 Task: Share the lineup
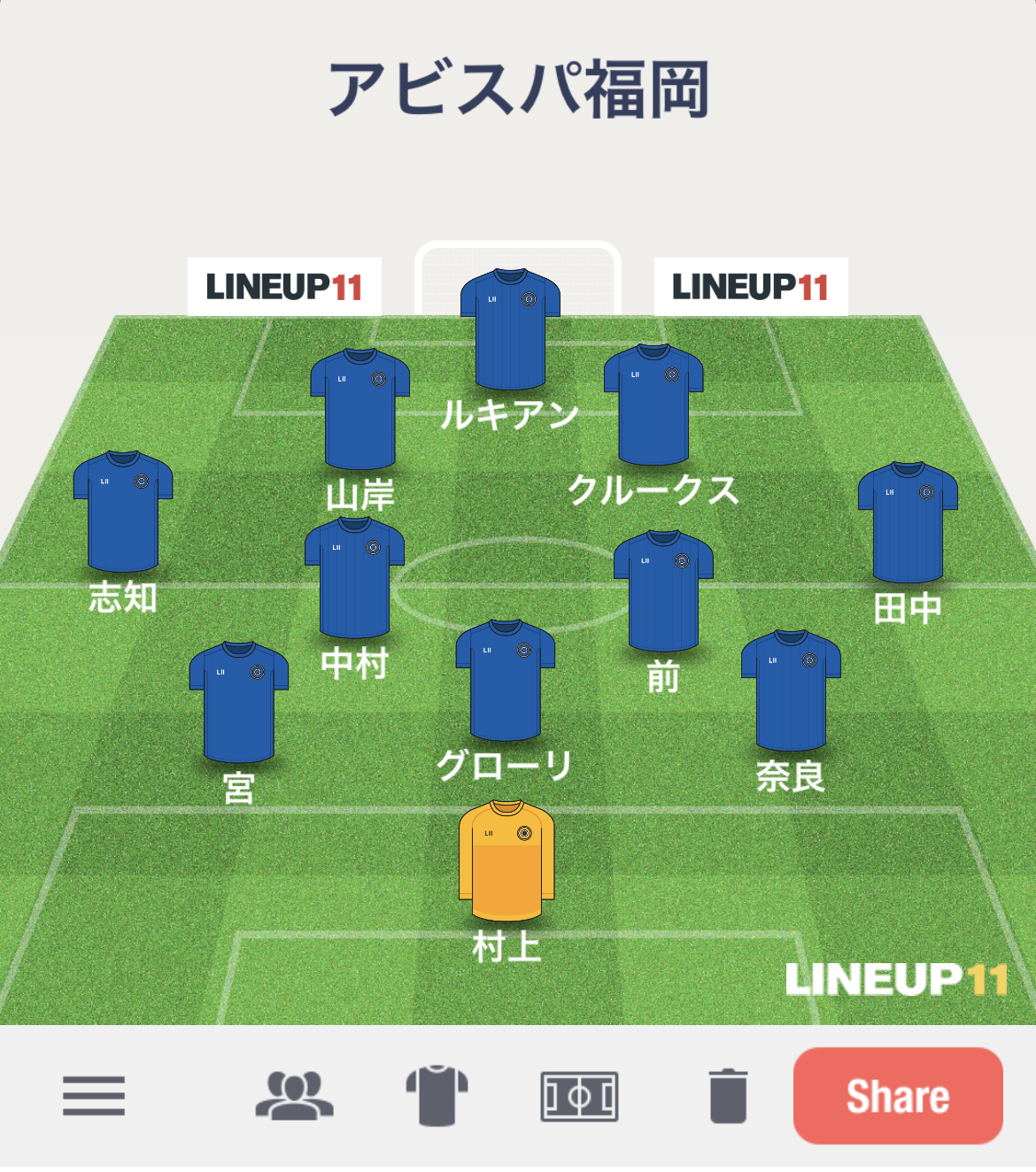898,1096
